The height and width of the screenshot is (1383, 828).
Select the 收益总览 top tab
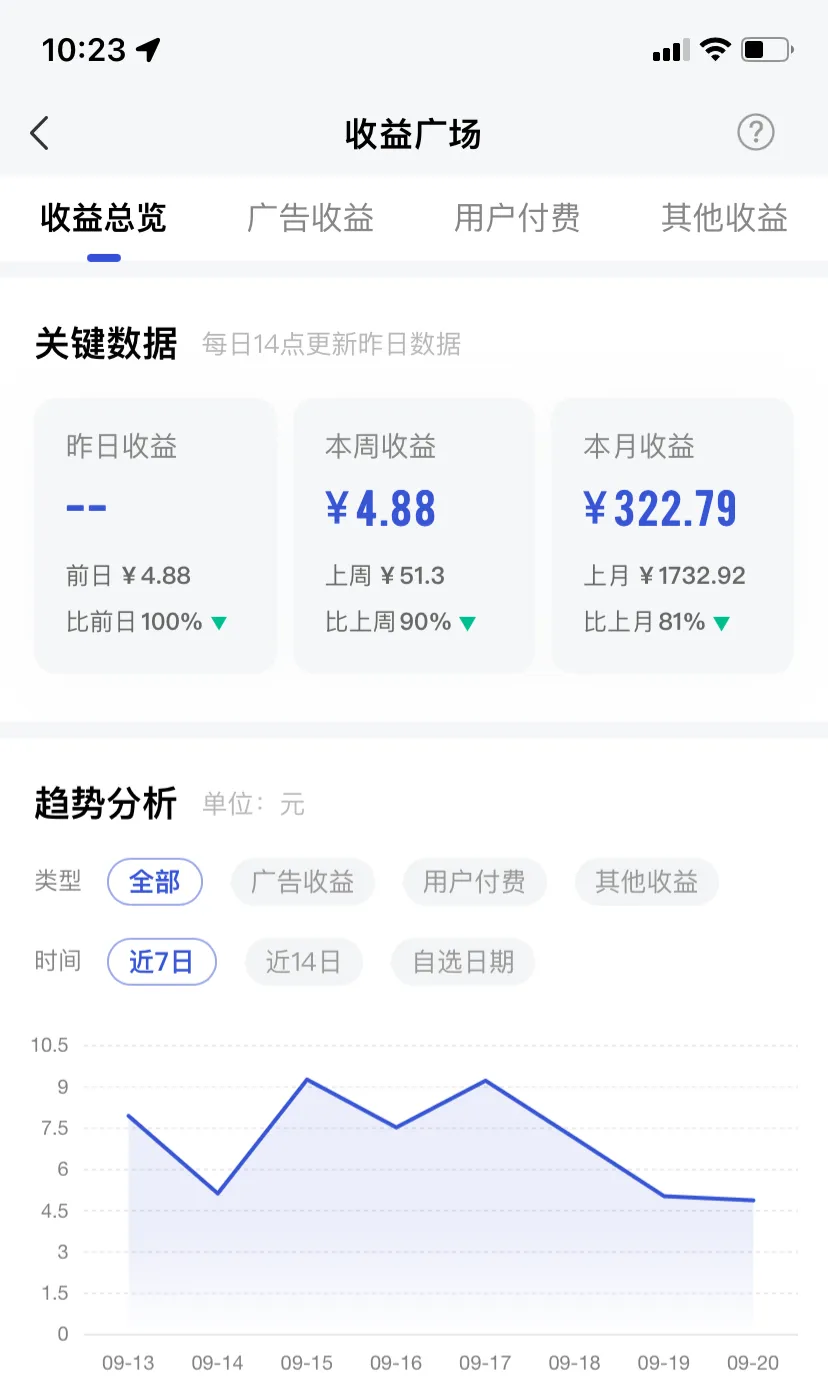(103, 218)
